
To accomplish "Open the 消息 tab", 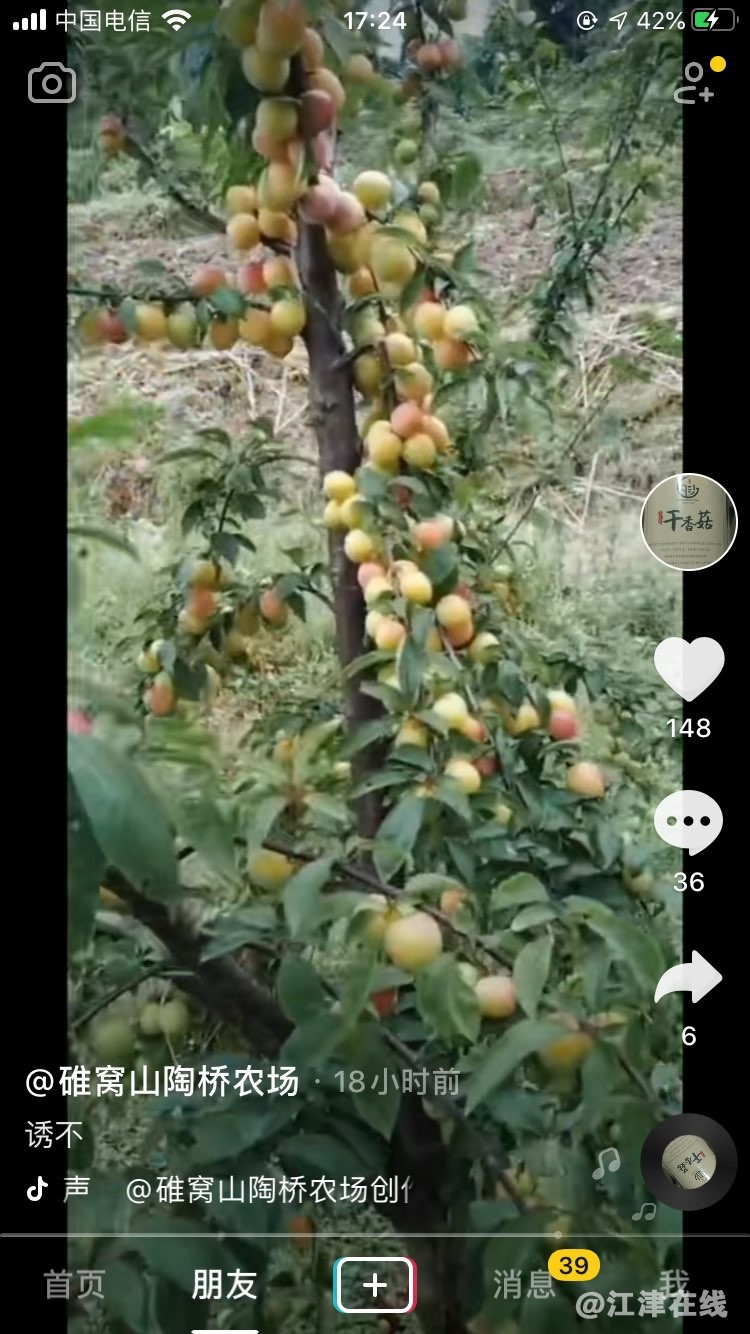I will click(x=524, y=1285).
